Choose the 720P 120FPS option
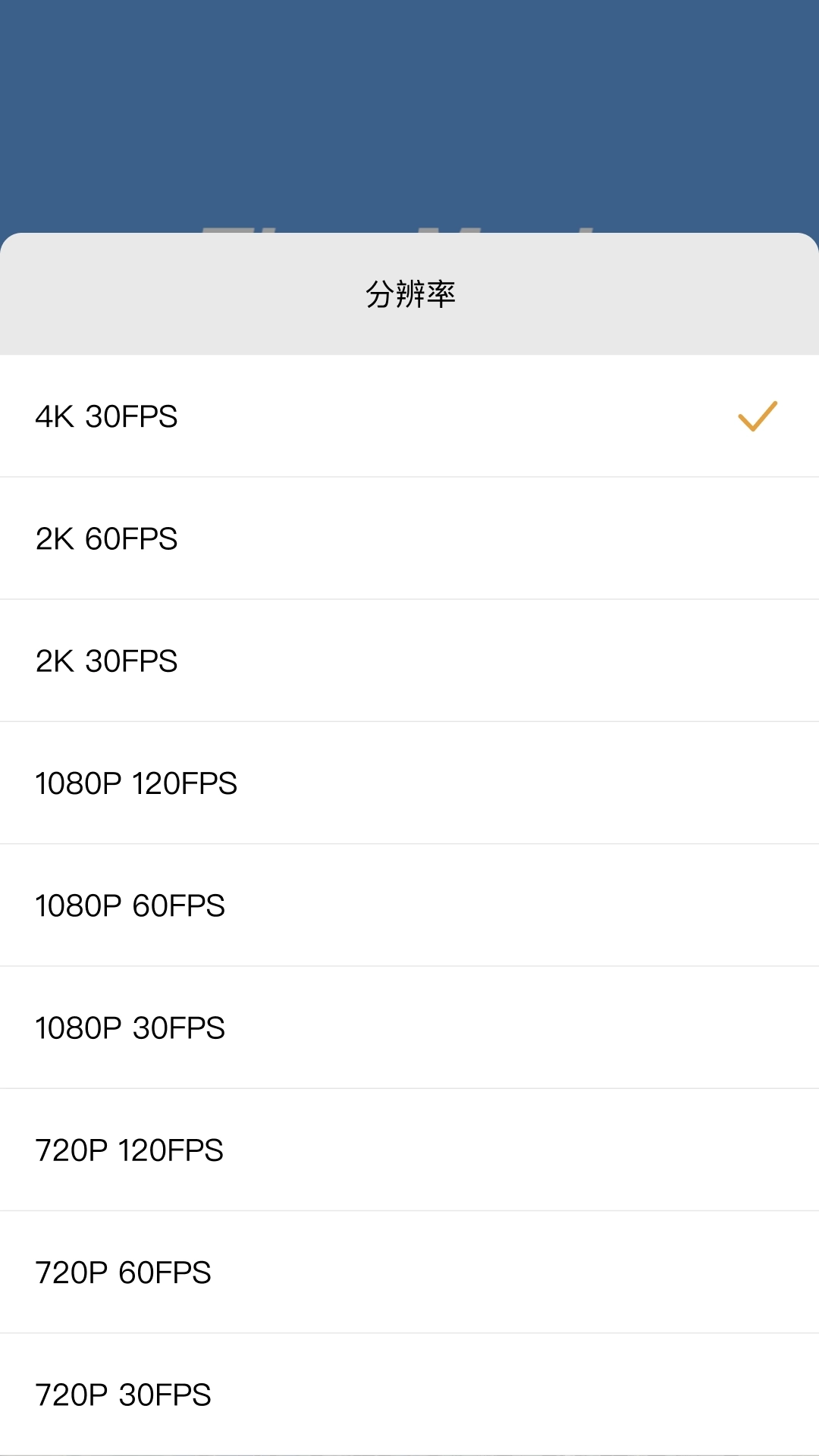The height and width of the screenshot is (1456, 819). point(409,1150)
